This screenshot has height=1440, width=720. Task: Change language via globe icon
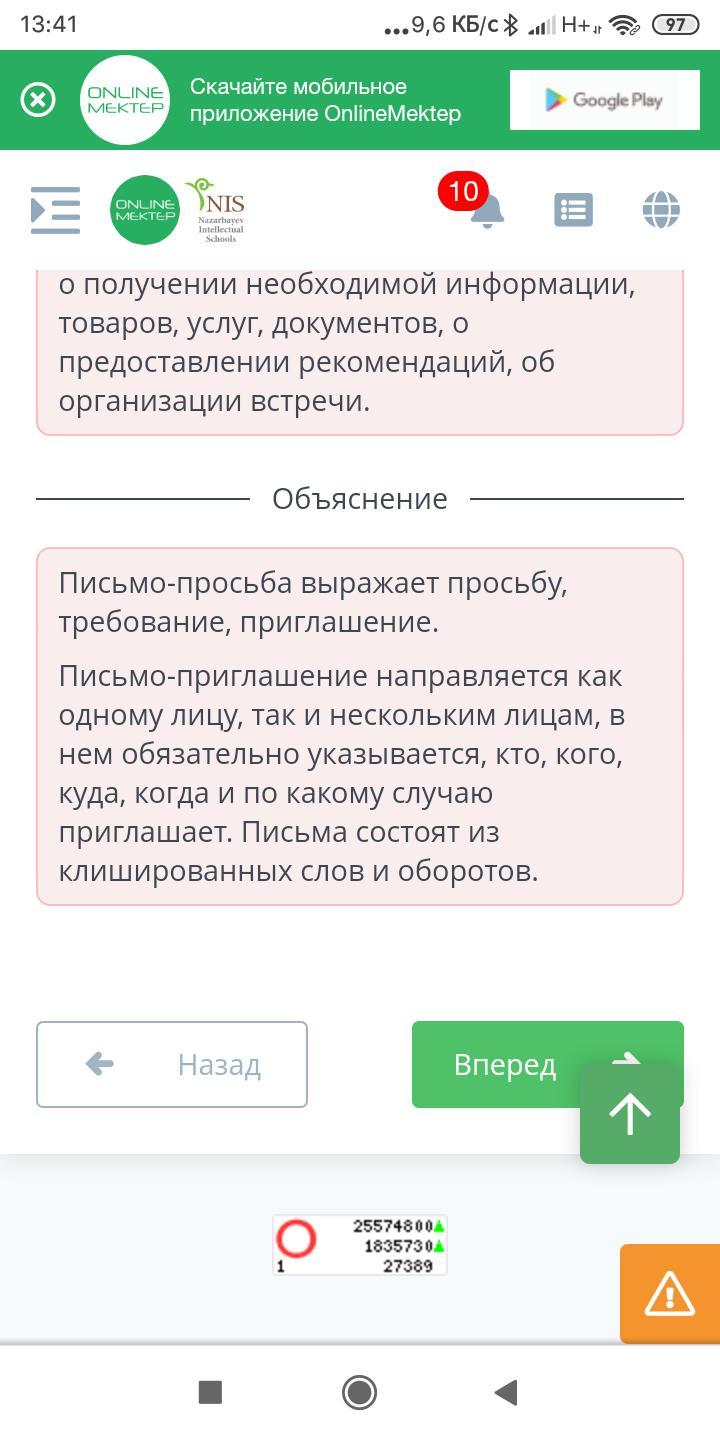661,210
